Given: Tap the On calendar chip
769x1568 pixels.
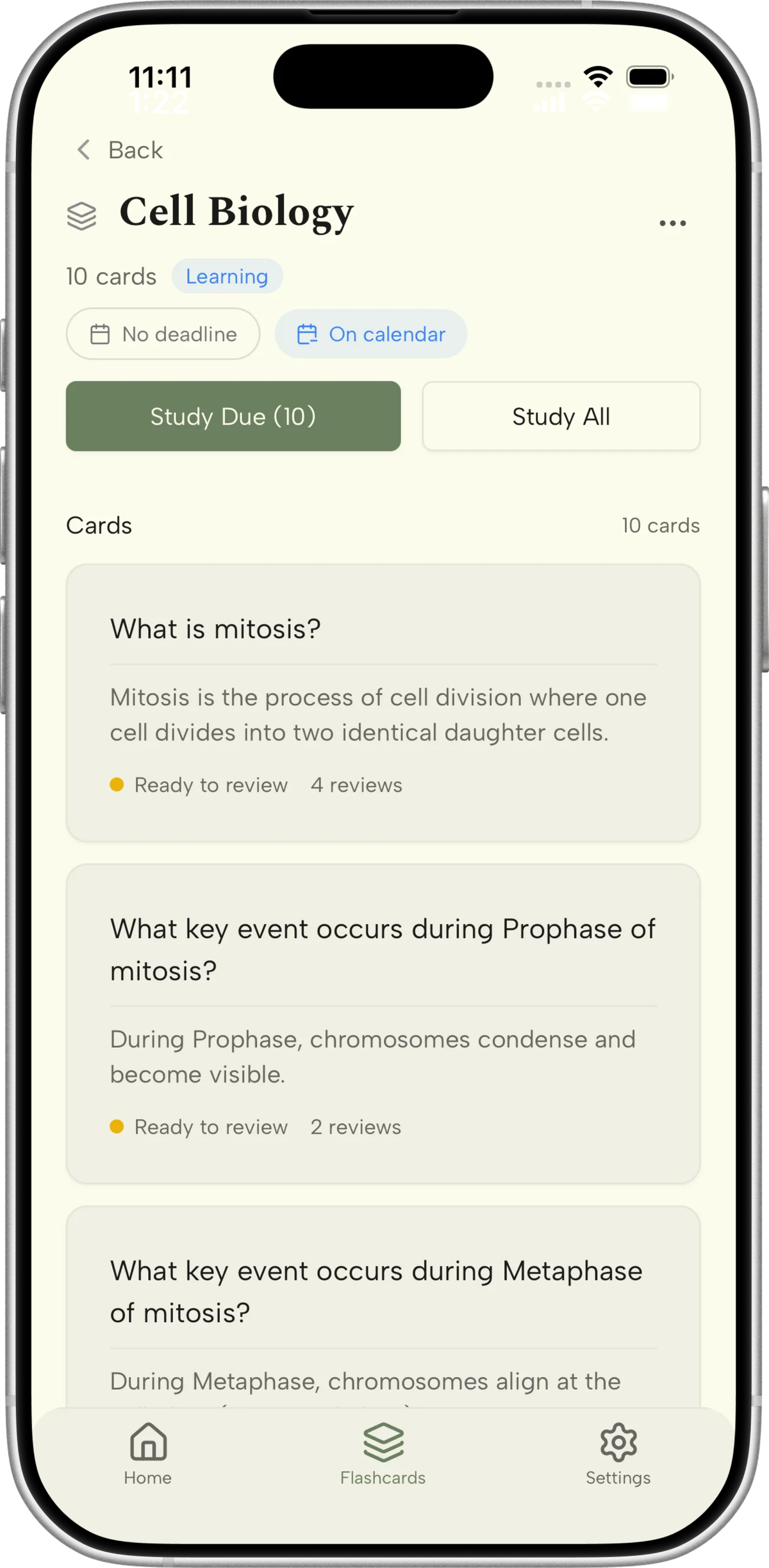Looking at the screenshot, I should coord(371,334).
